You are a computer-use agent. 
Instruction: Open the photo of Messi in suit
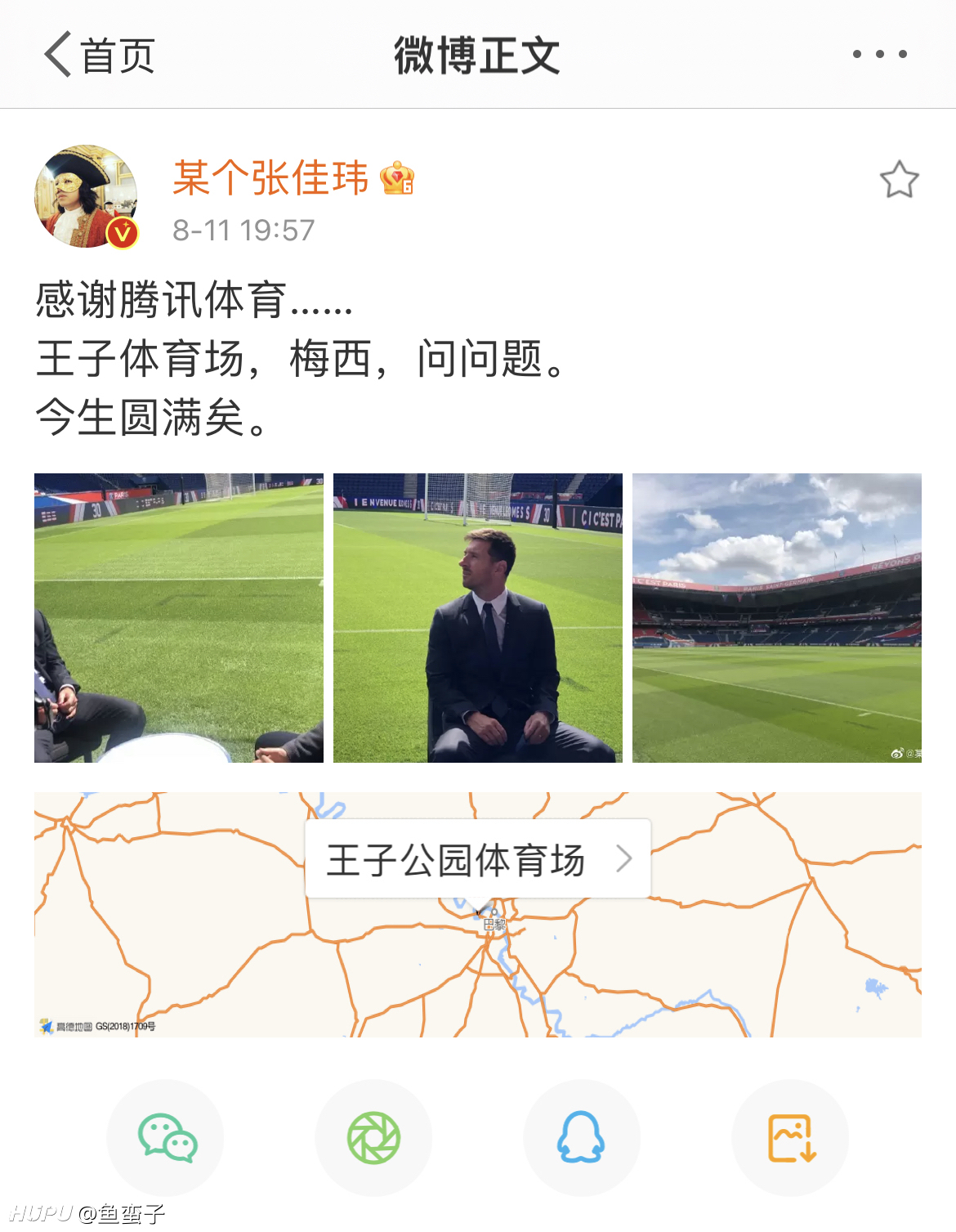[x=480, y=616]
